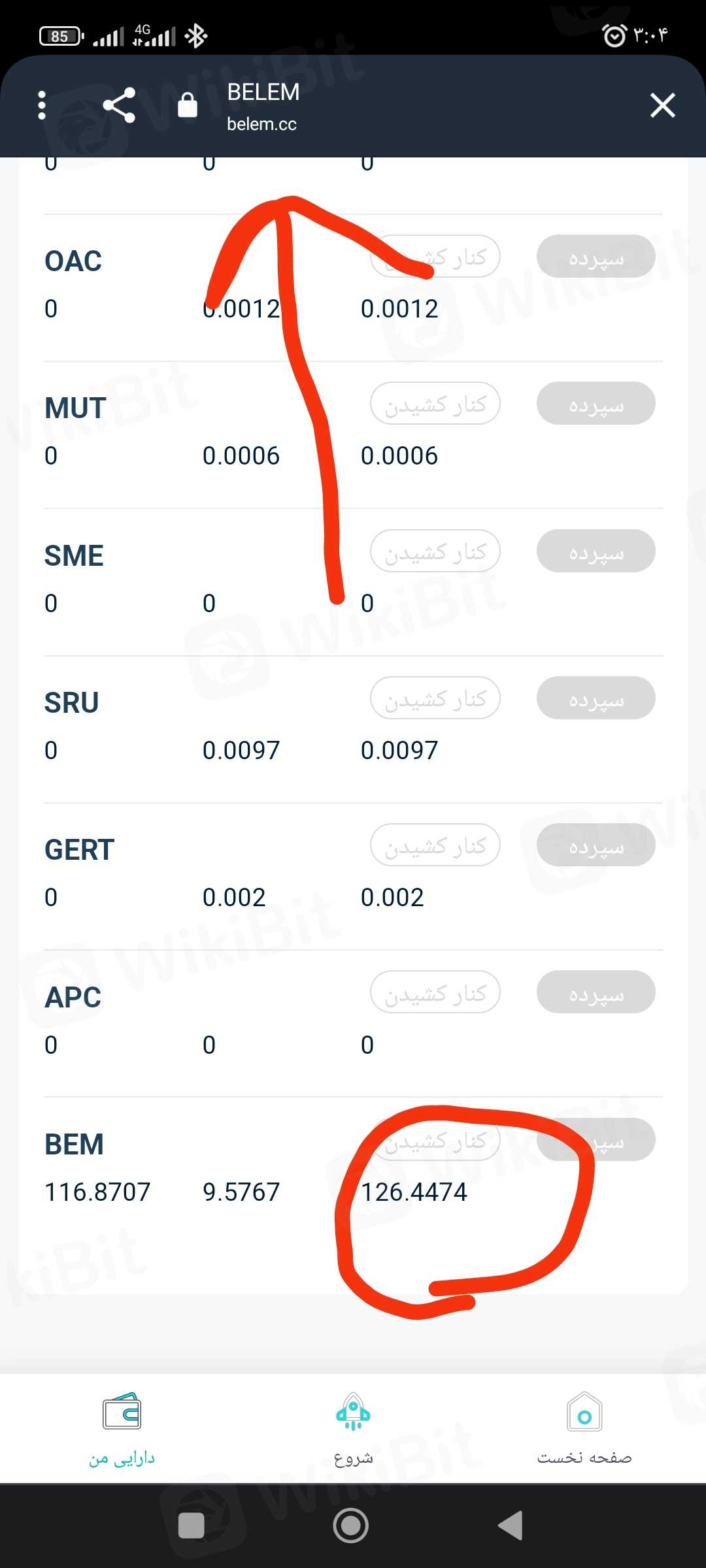The height and width of the screenshot is (1568, 706).
Task: Open the شروع rocket tab
Action: pos(353,1428)
